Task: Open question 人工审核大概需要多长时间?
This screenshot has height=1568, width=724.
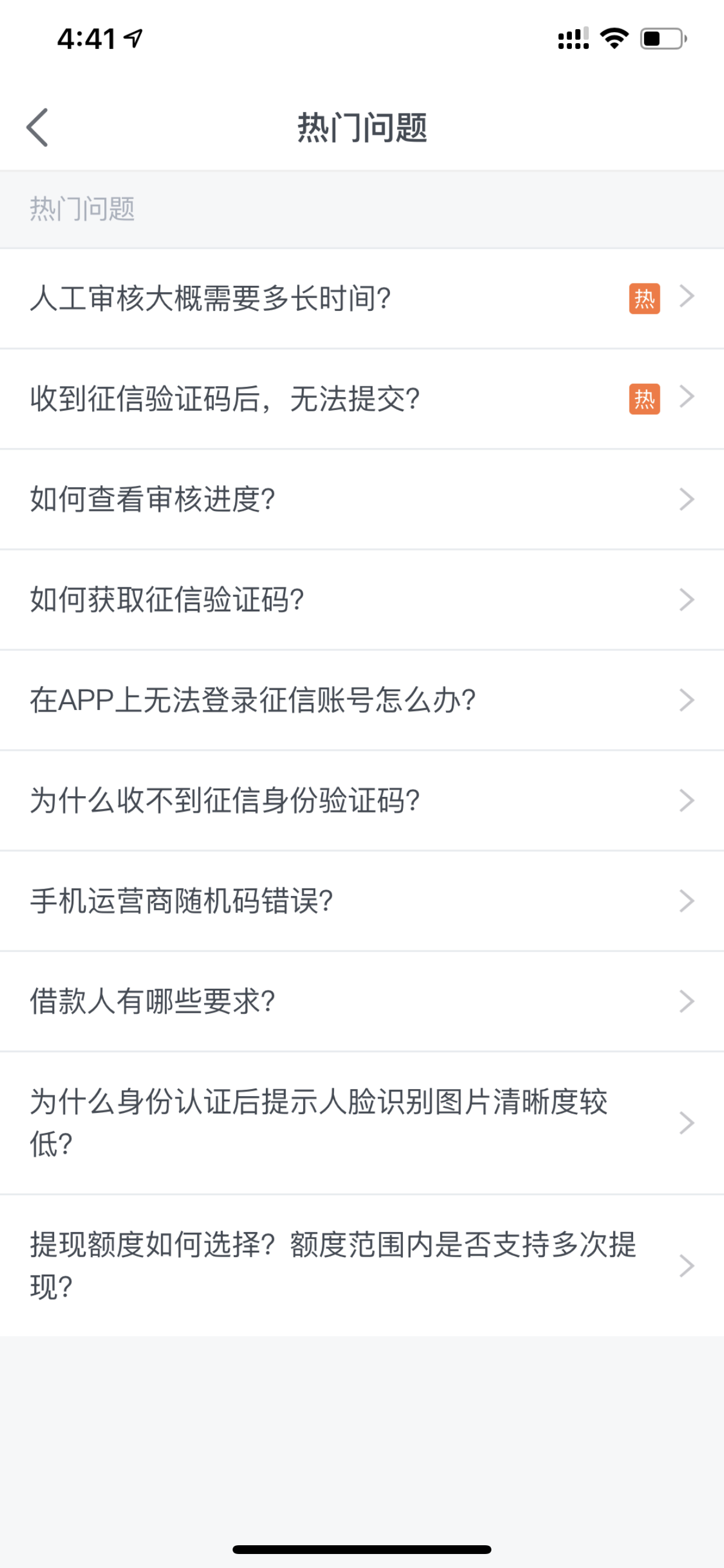Action: click(x=362, y=298)
